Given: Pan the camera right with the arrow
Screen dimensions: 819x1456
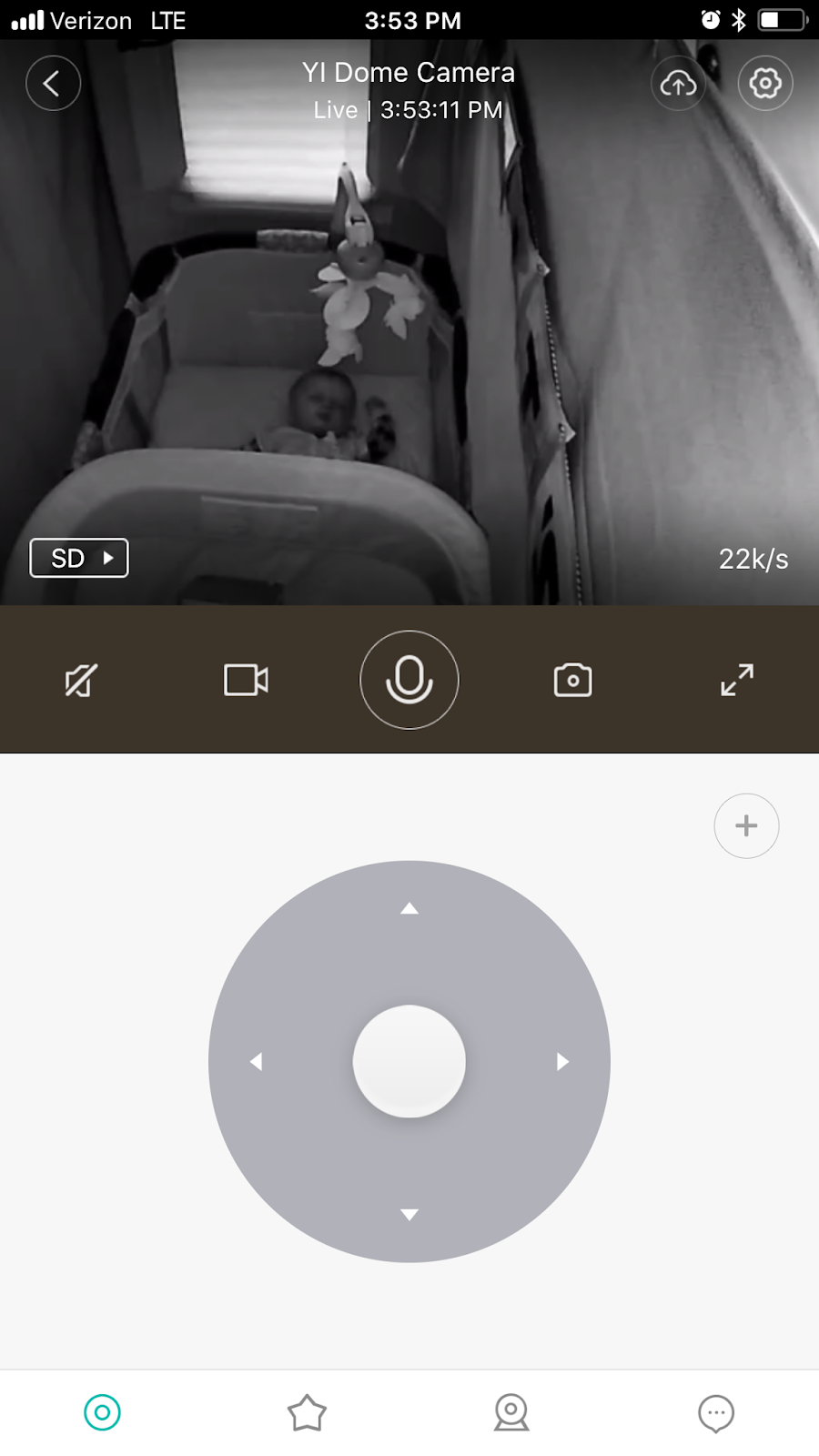Looking at the screenshot, I should click(x=562, y=1061).
